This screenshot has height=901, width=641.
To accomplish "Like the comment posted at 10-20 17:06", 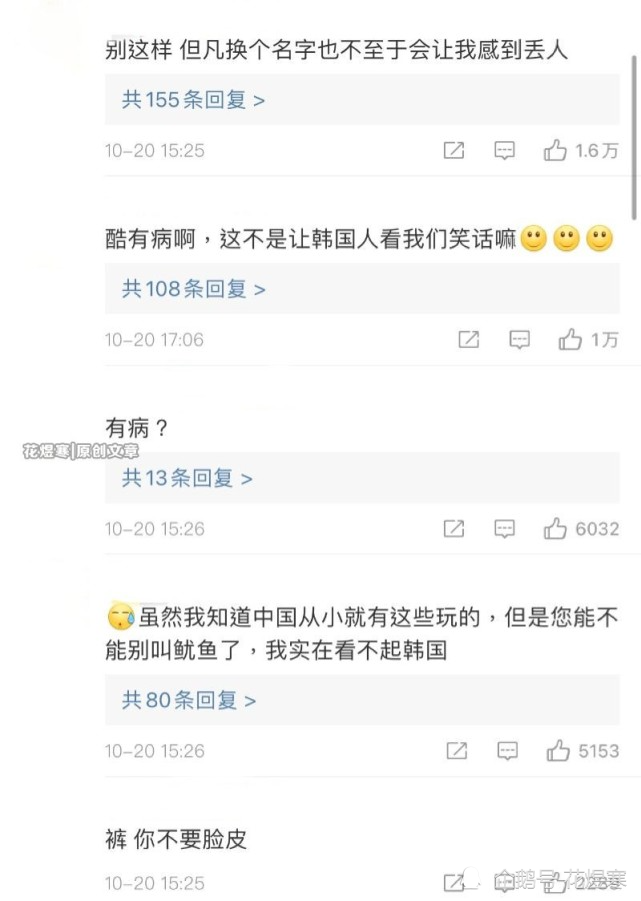I will tap(570, 340).
